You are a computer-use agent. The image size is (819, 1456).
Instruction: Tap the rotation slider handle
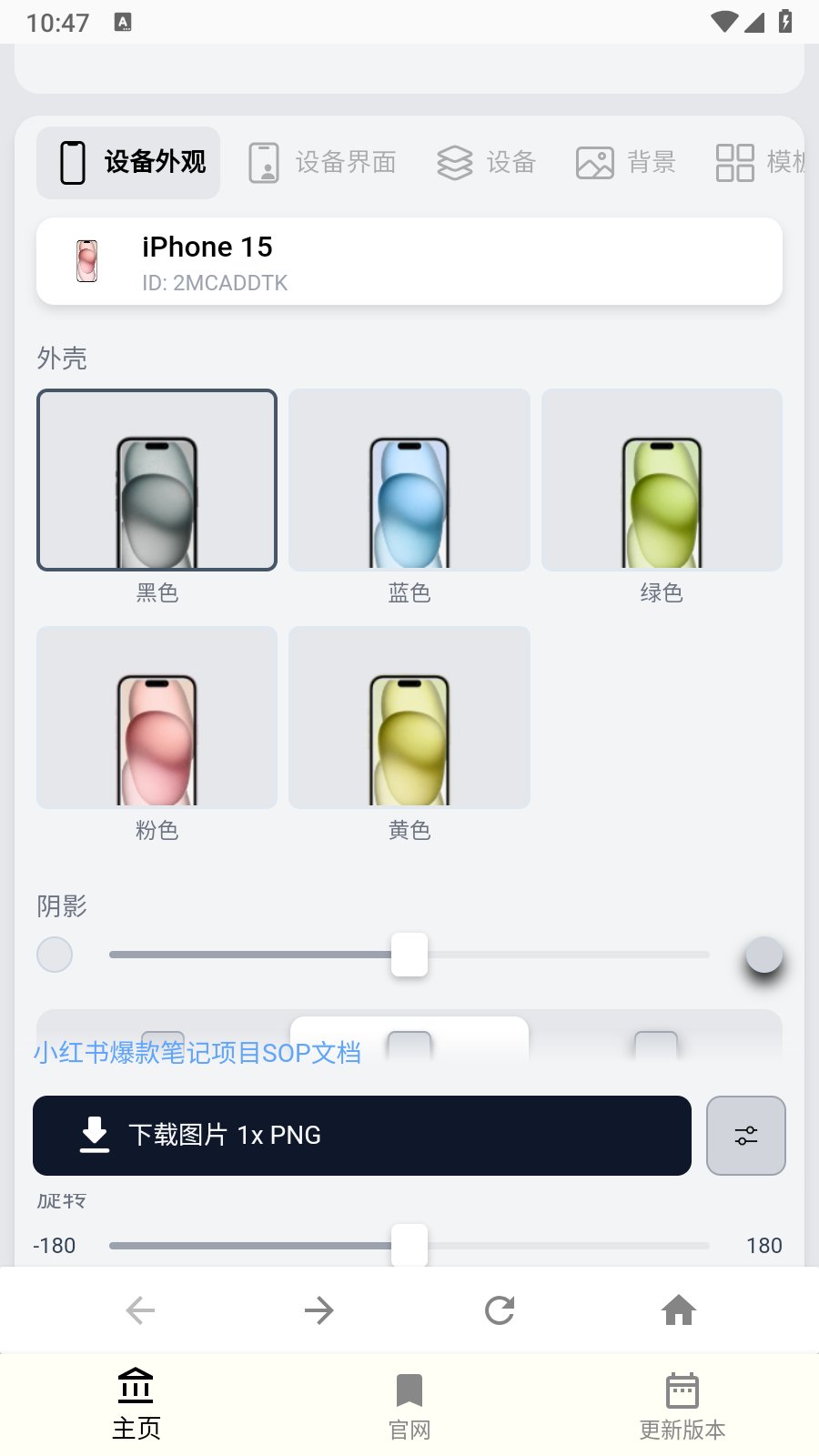(409, 1245)
